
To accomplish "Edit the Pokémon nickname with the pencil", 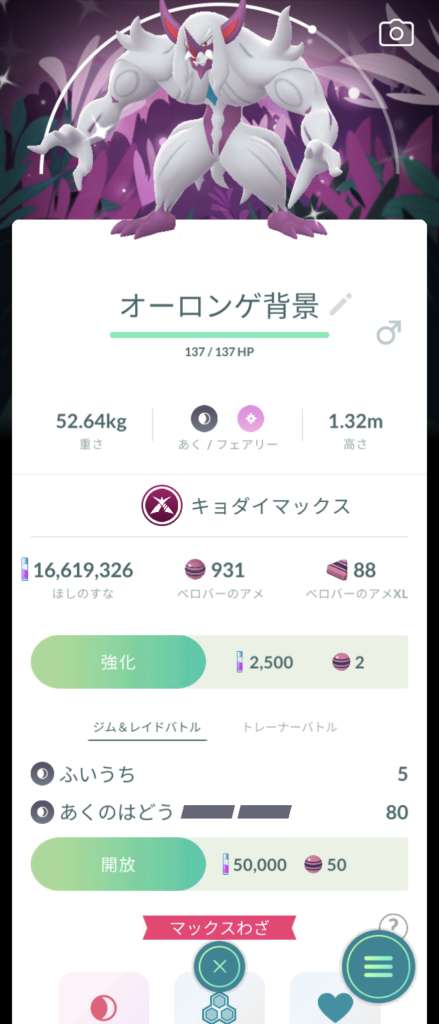I will pos(340,304).
